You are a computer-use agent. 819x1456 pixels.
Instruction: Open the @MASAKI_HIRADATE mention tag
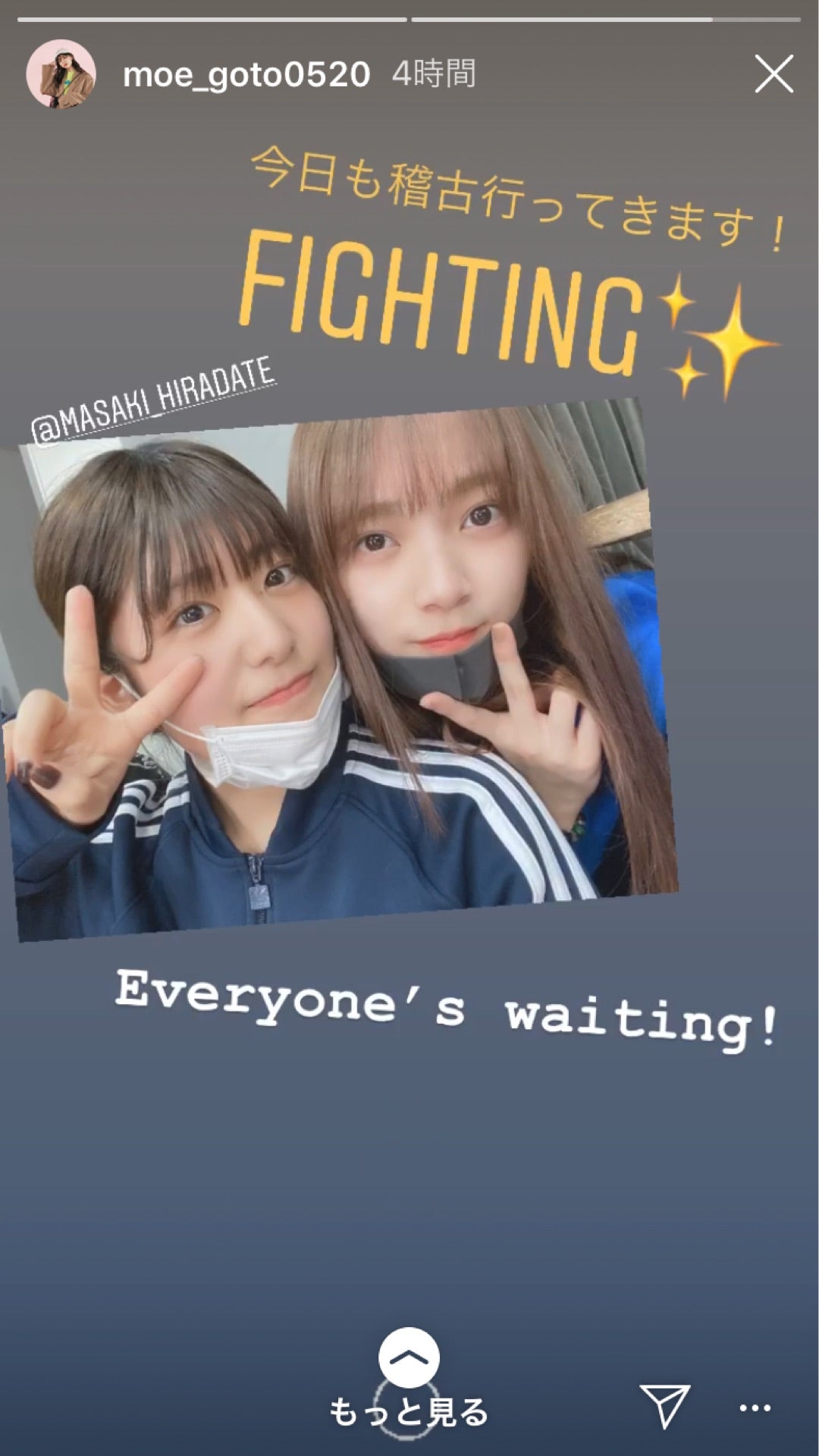(153, 400)
